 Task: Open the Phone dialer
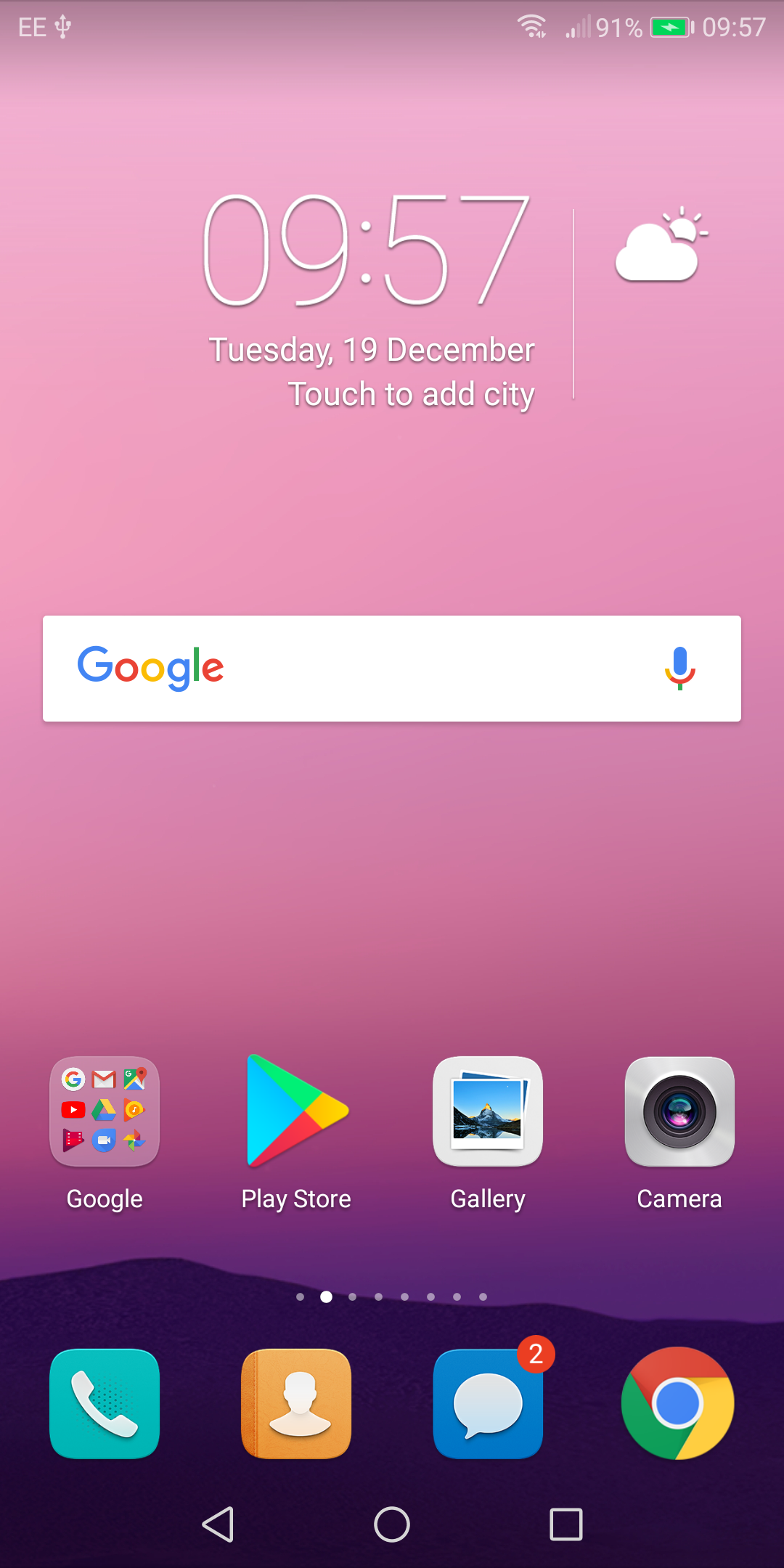(x=105, y=1403)
